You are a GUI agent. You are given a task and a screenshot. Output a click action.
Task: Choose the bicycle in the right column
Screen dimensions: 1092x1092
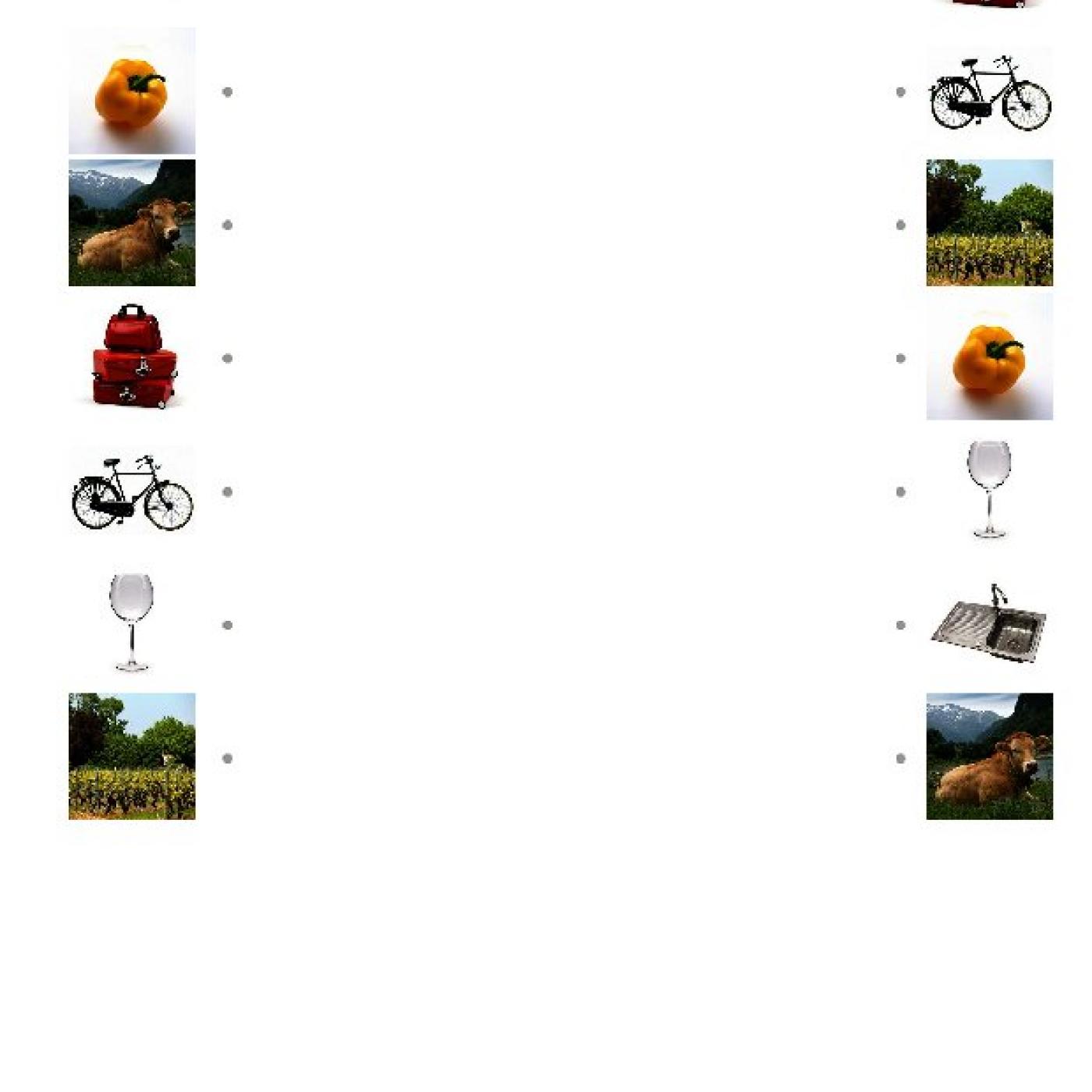click(x=989, y=91)
